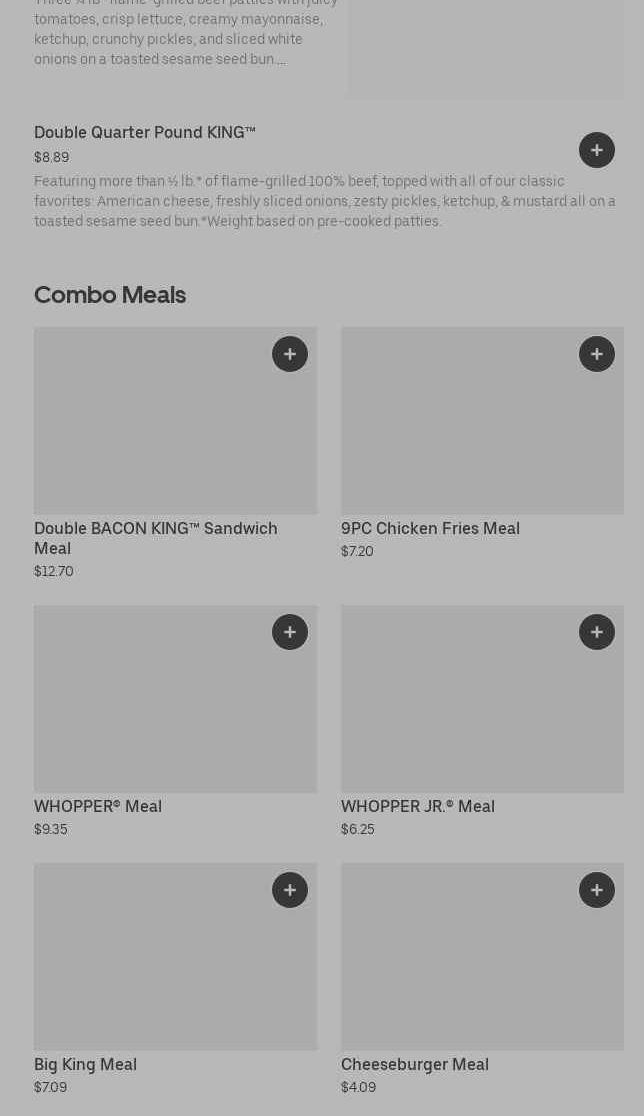Open Double Quarter Pound KING details

pyautogui.click(x=145, y=133)
